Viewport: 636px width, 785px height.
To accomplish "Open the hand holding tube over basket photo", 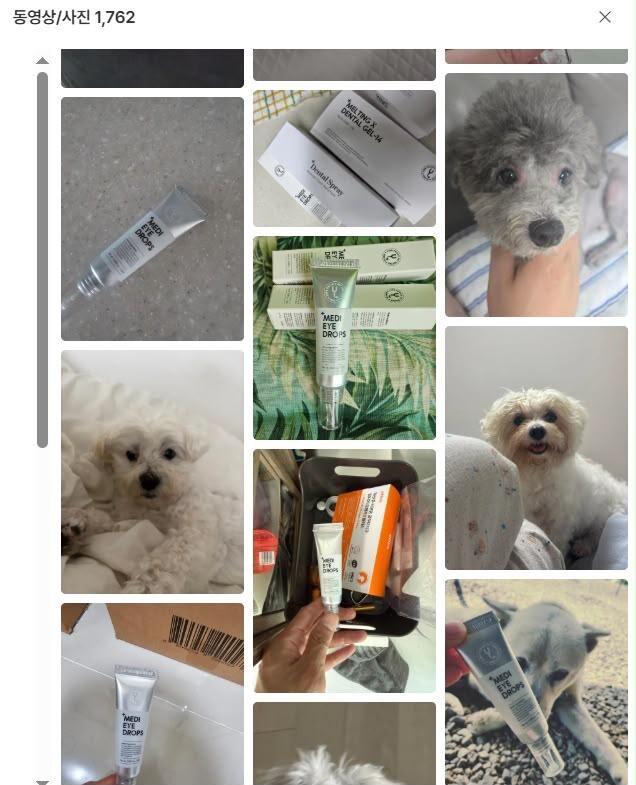I will click(344, 571).
